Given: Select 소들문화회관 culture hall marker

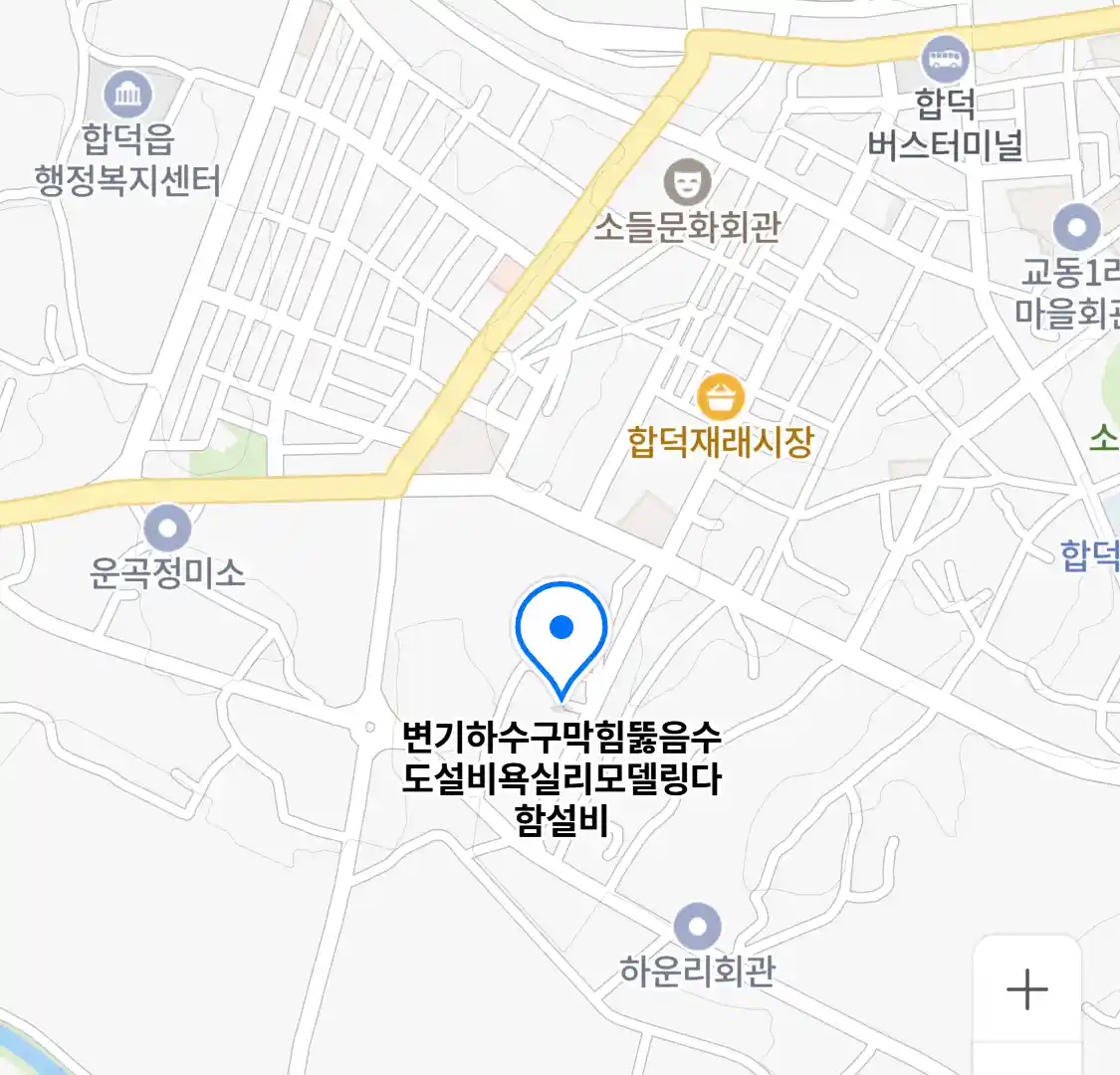Looking at the screenshot, I should tap(687, 182).
